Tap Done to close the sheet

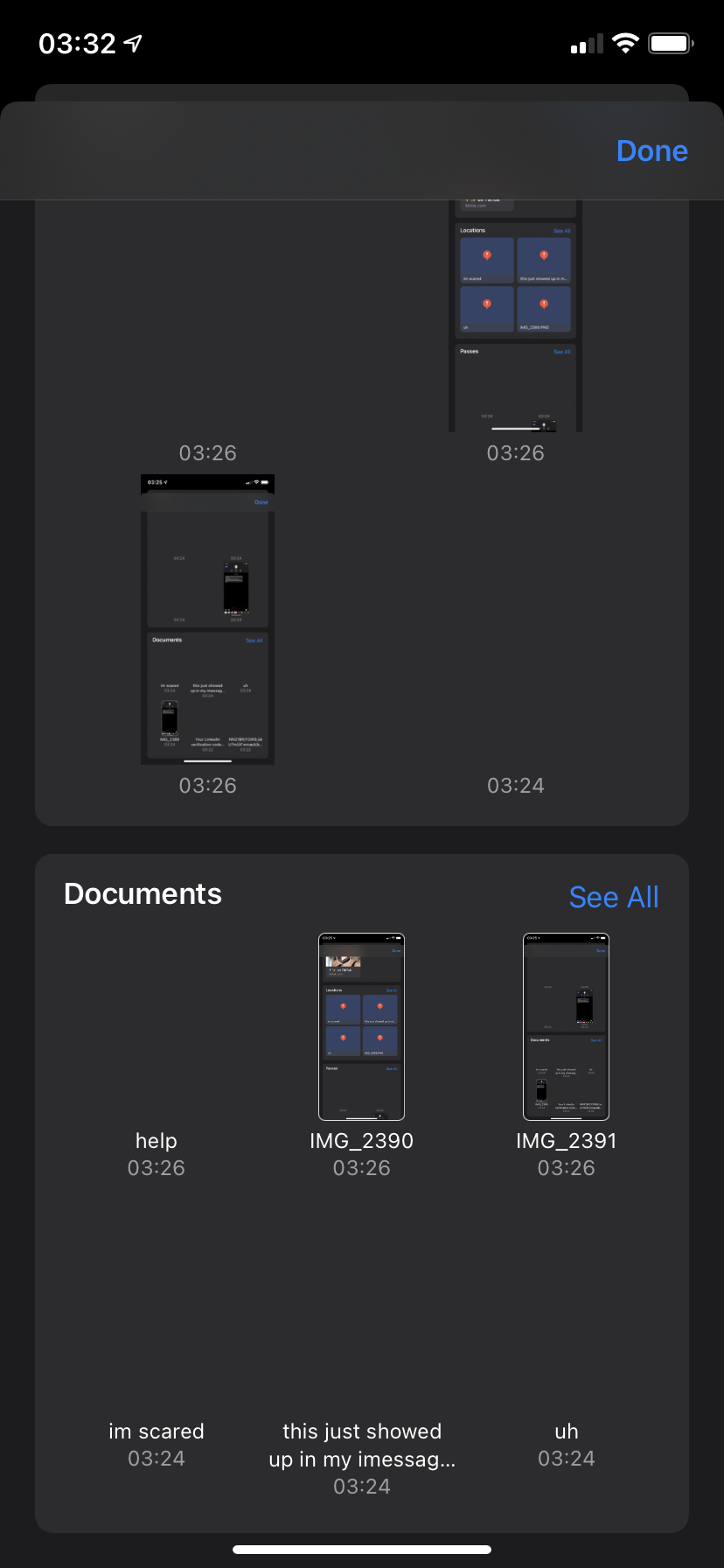pos(651,150)
